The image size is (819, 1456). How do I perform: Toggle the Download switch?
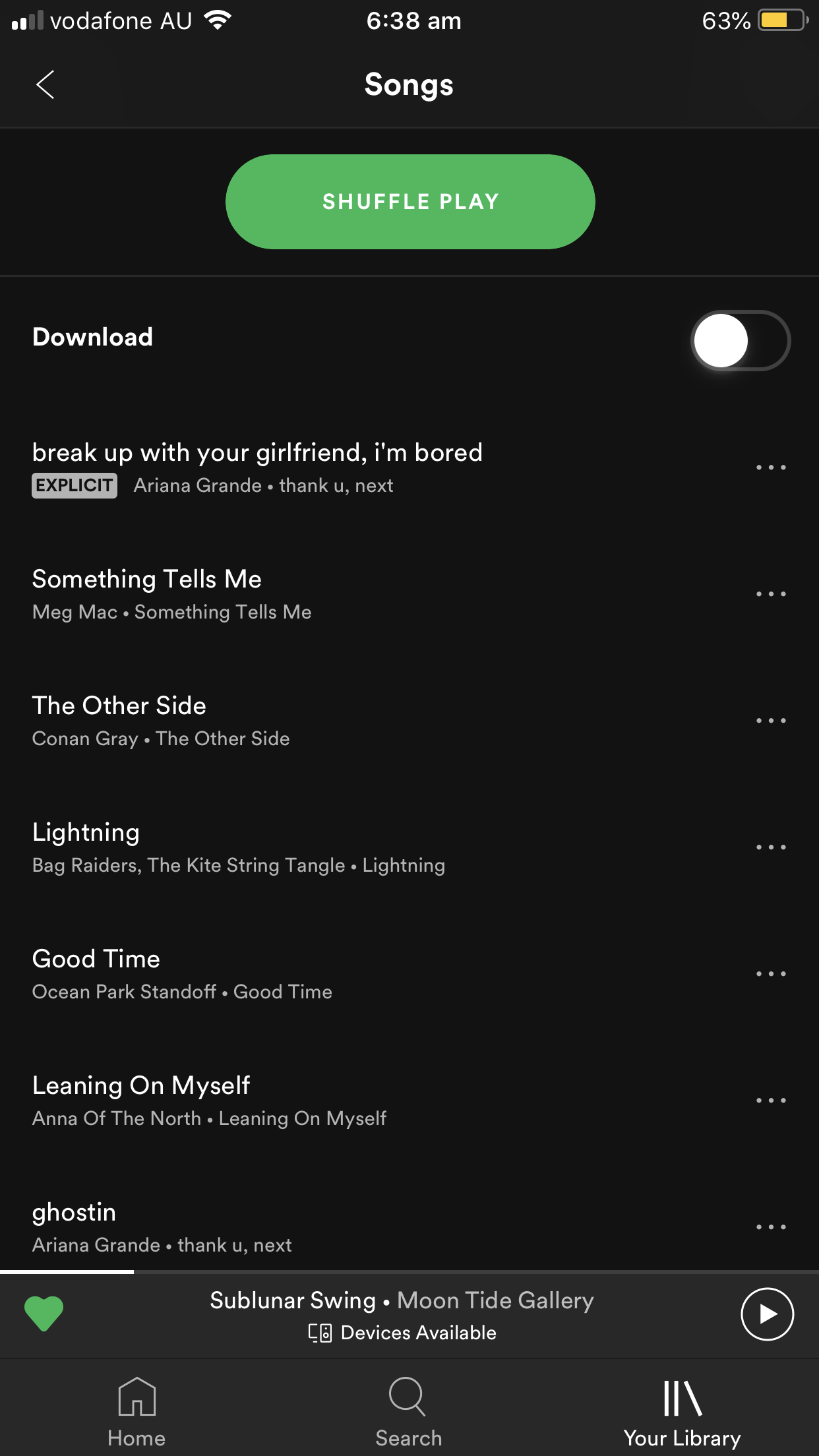pyautogui.click(x=740, y=340)
